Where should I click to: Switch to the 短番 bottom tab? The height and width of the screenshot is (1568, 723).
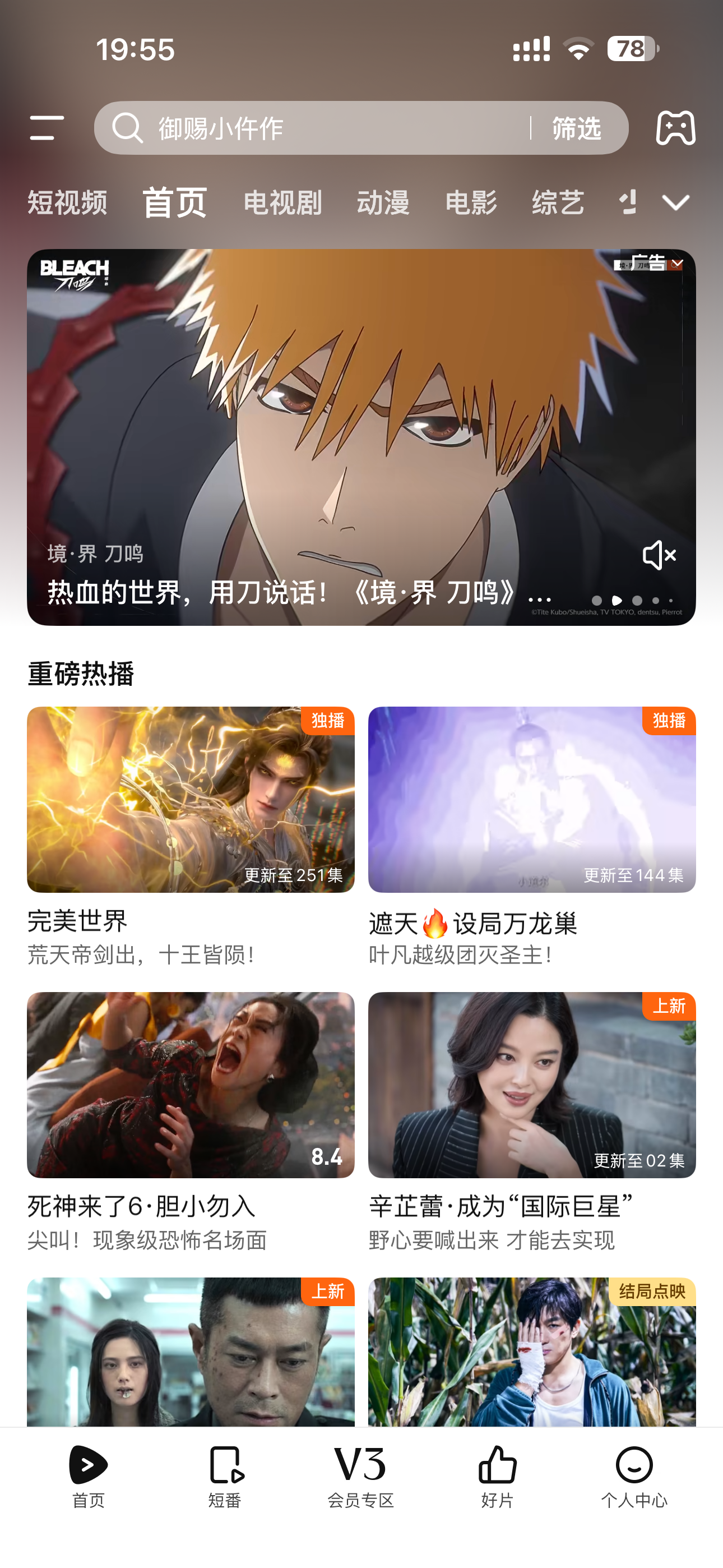(225, 1476)
